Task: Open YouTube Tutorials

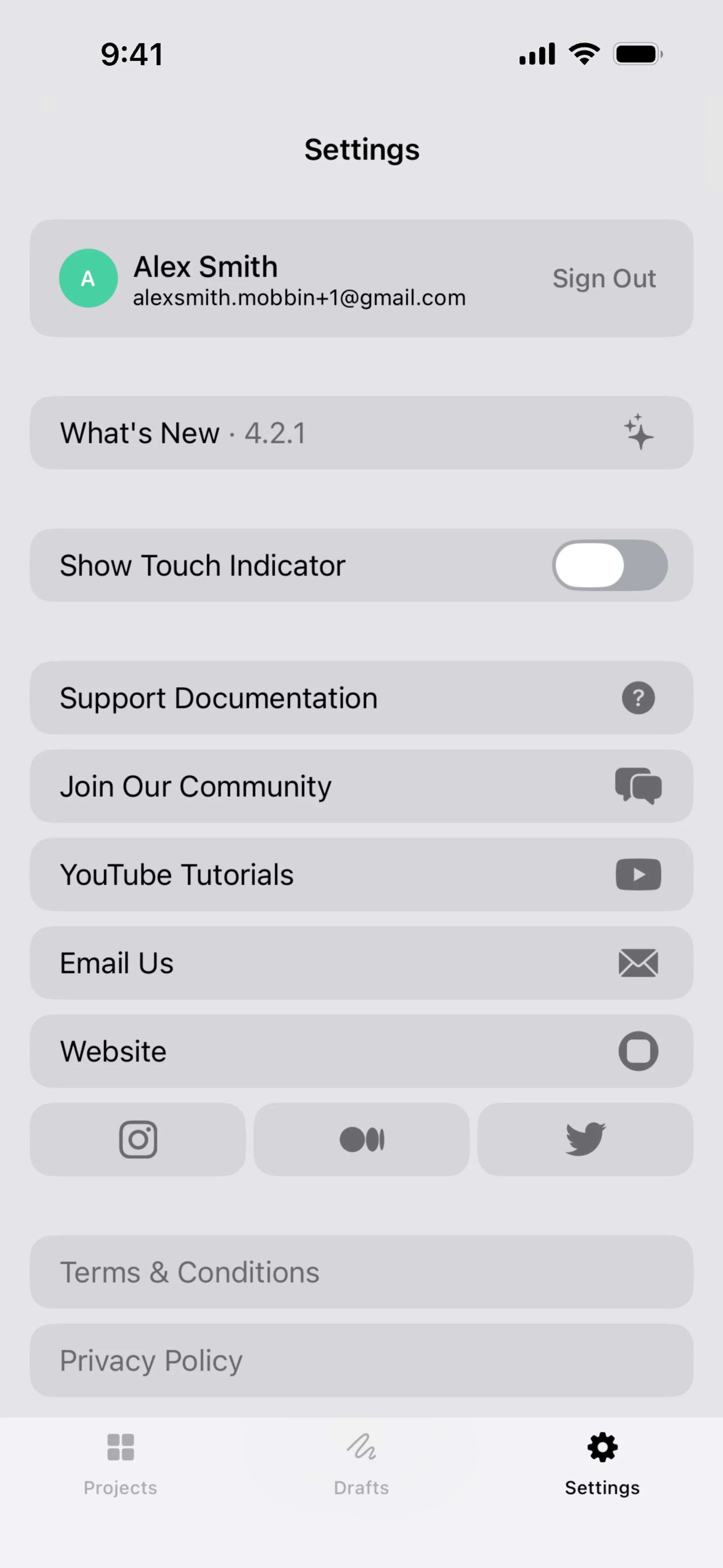Action: pyautogui.click(x=361, y=875)
